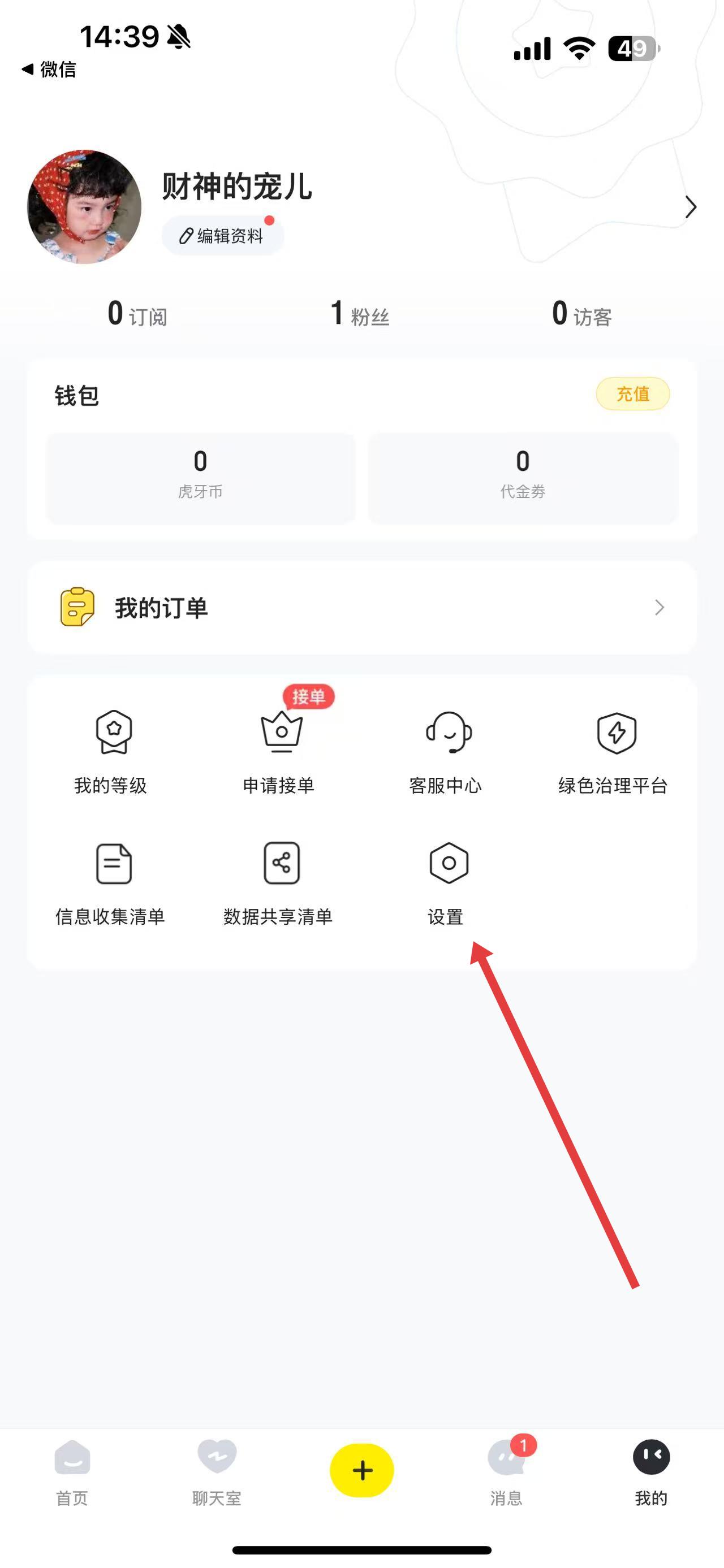View 虎牙币 balance card
The height and width of the screenshot is (1568, 724).
tap(200, 478)
